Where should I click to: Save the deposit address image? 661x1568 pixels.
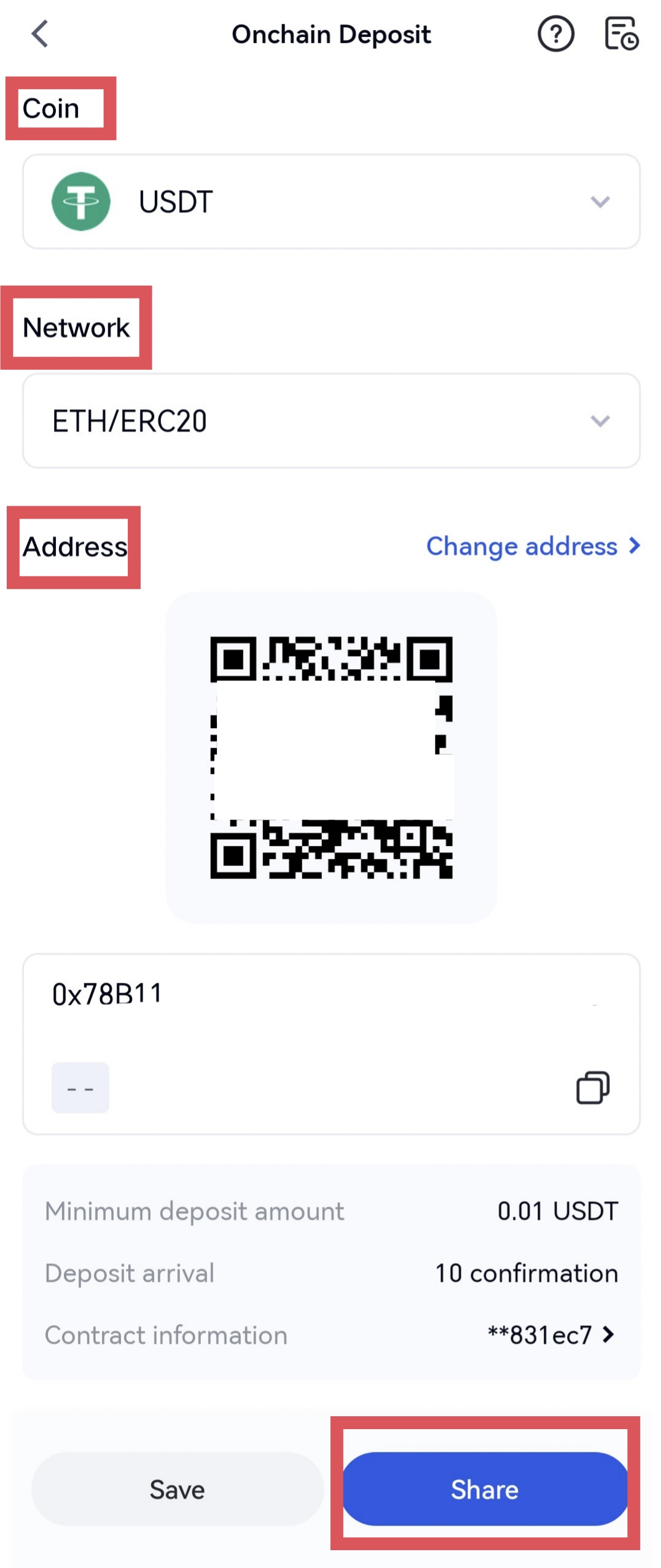tap(177, 1489)
